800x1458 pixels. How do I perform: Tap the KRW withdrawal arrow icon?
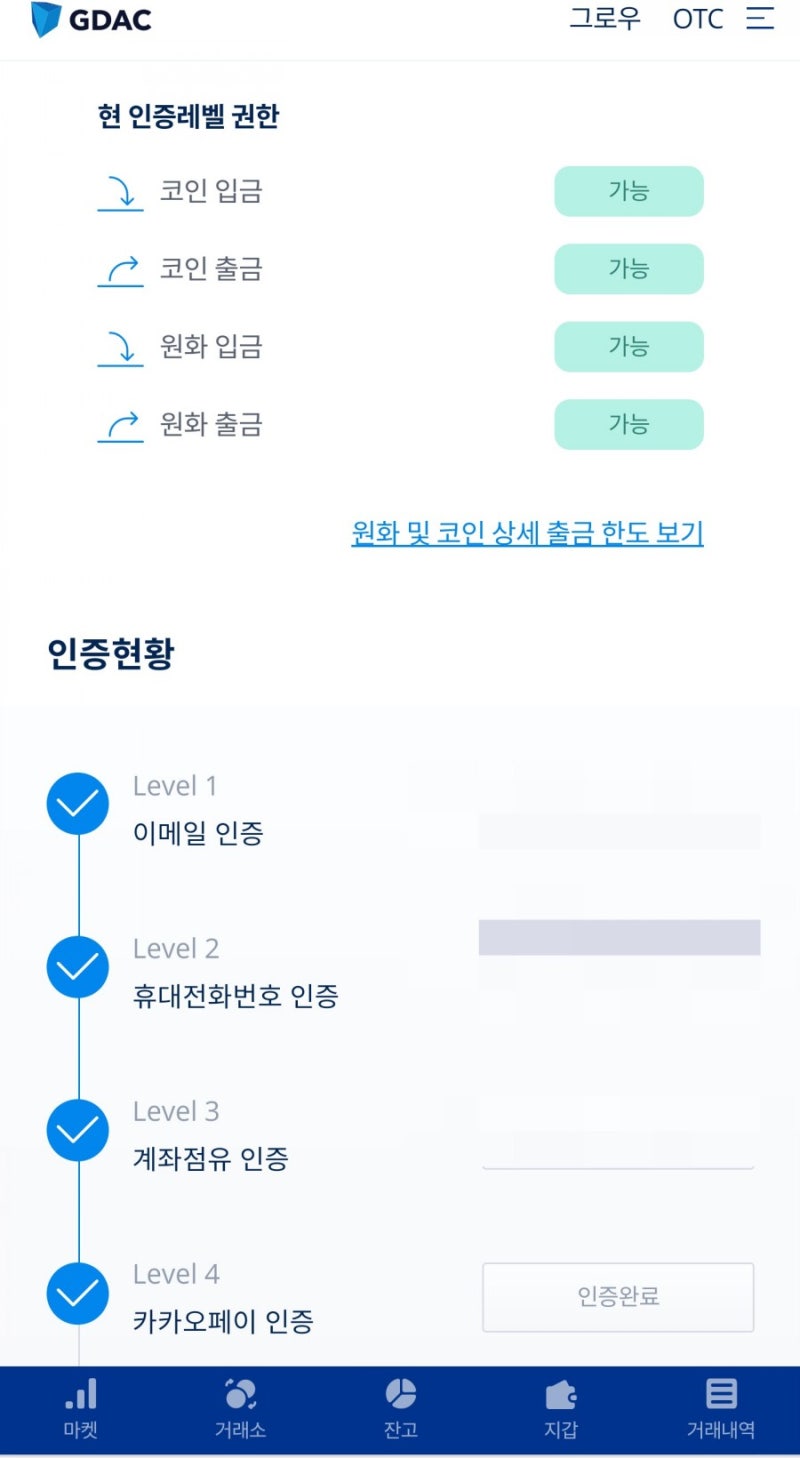120,424
